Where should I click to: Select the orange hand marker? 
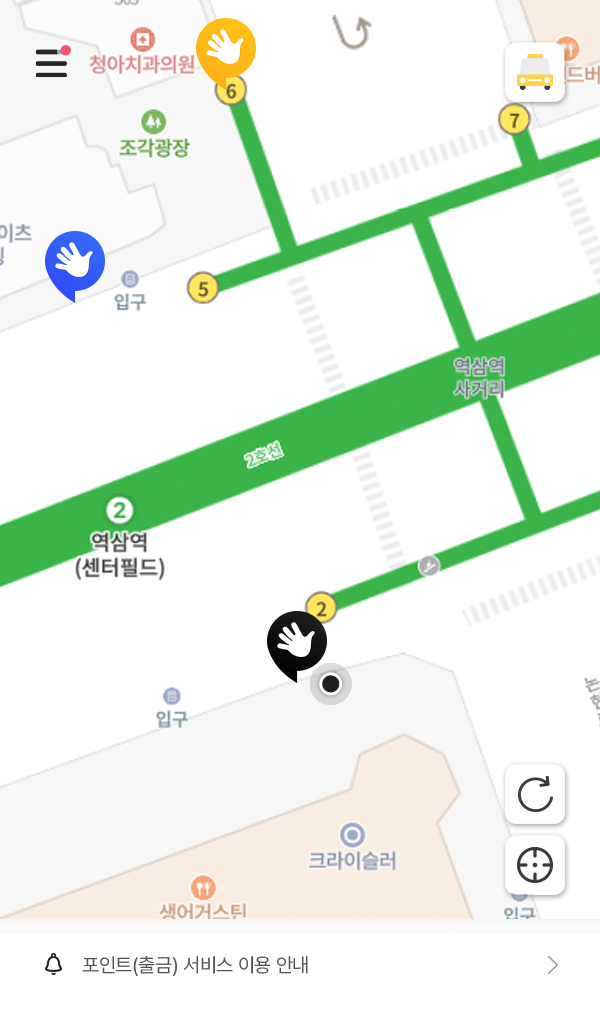(226, 48)
